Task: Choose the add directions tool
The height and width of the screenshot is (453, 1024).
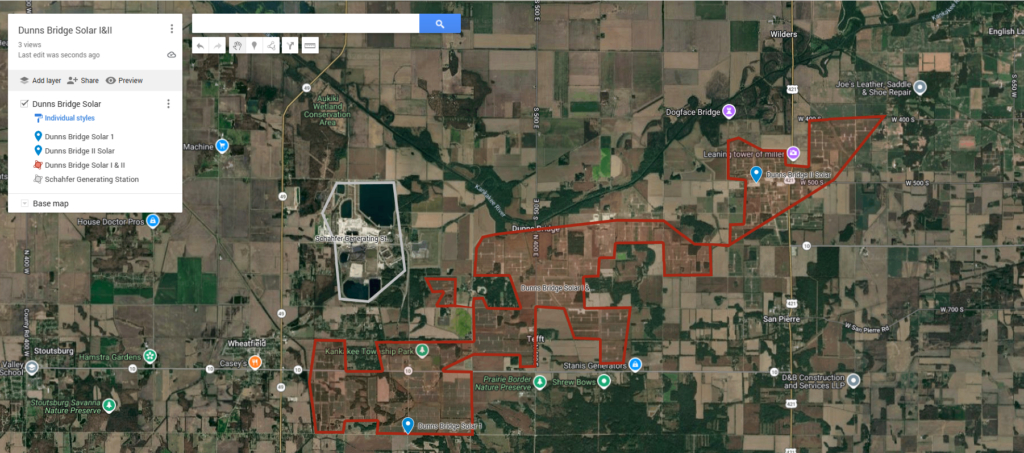Action: 290,45
